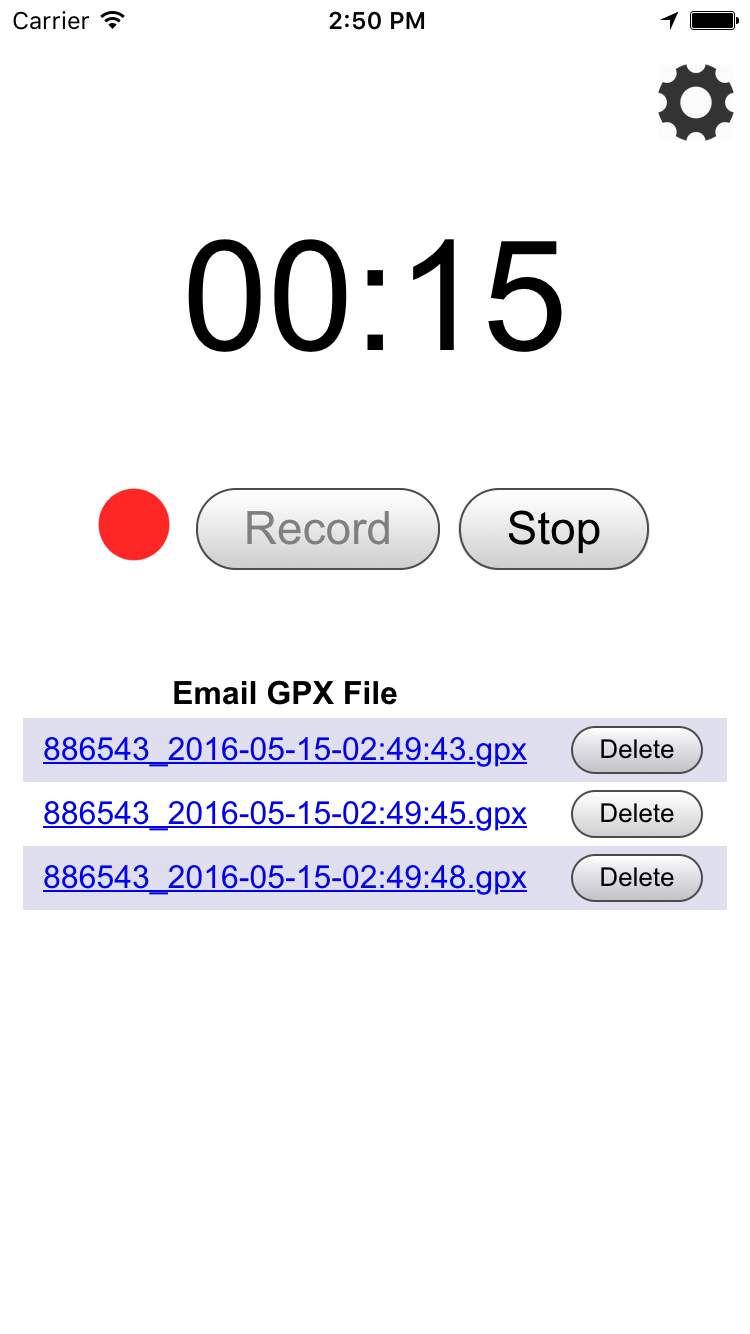Click the Email GPX File heading
Image resolution: width=750 pixels, height=1334 pixels.
(x=284, y=692)
